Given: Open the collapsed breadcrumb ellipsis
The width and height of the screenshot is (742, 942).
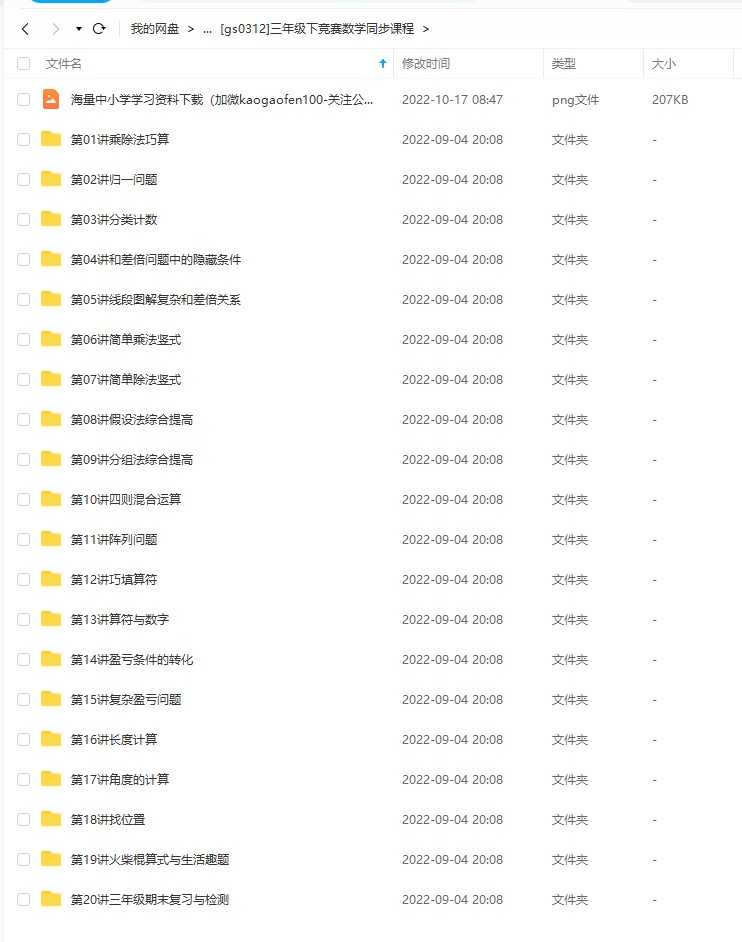Looking at the screenshot, I should pos(207,29).
